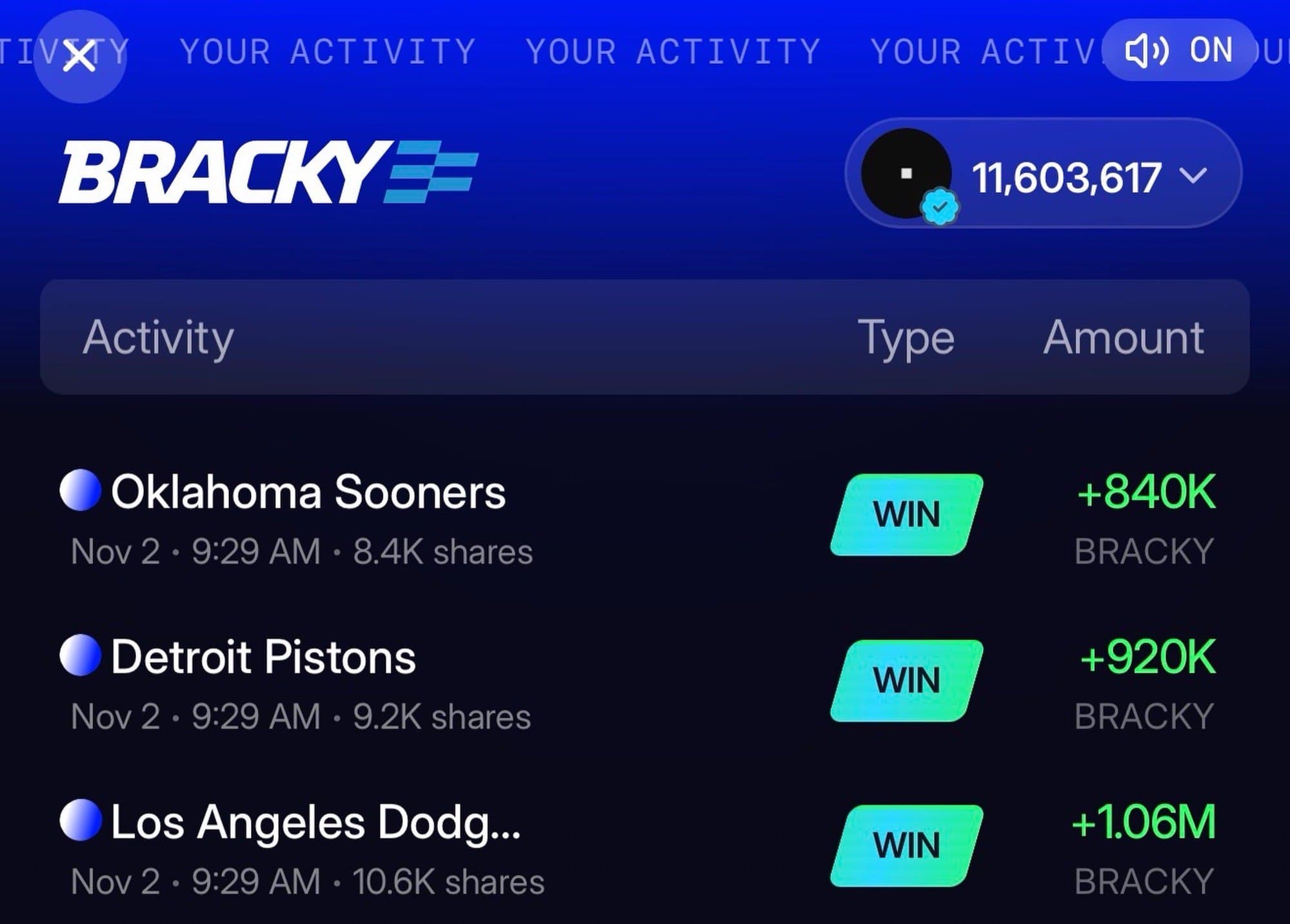Toggle the sound ON button

click(1179, 50)
